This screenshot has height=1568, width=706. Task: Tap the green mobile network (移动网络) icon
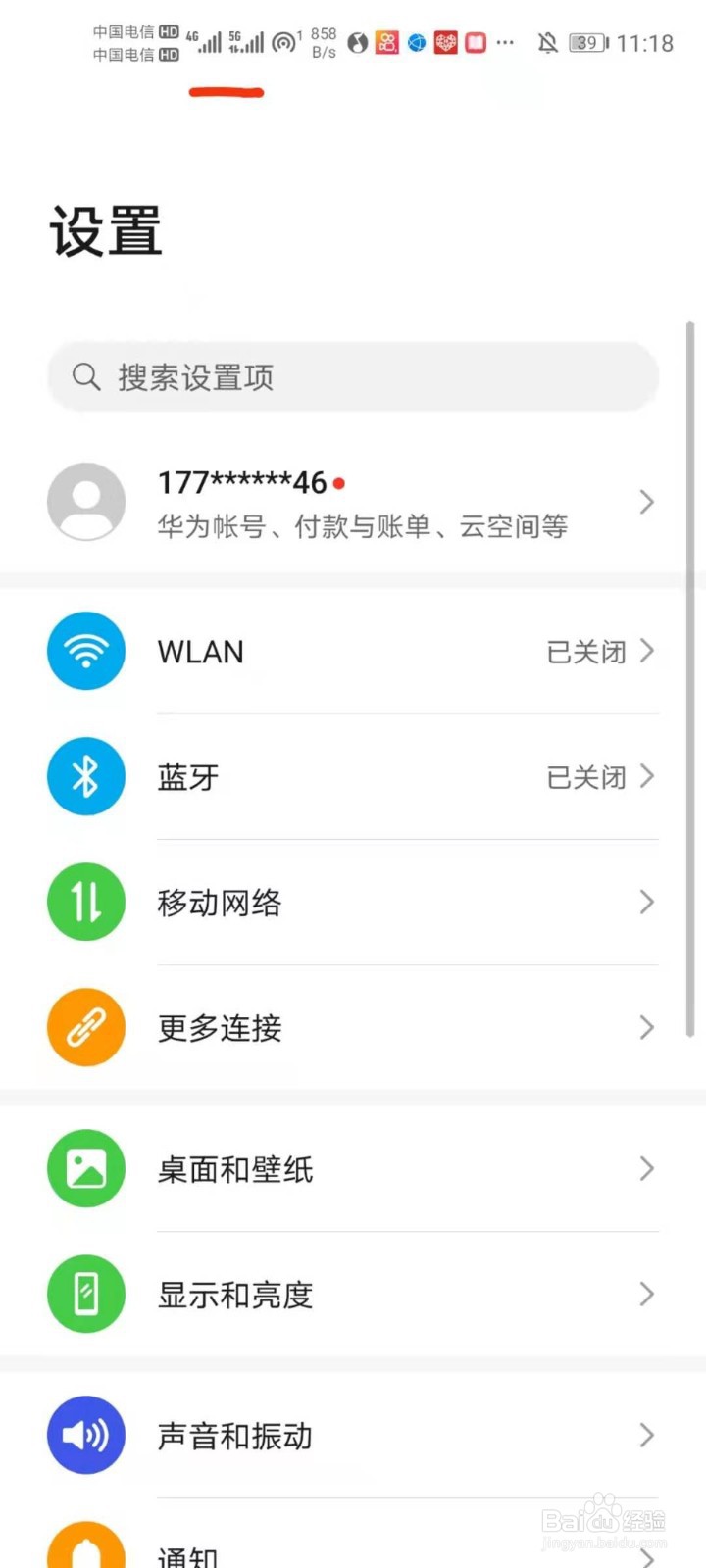click(86, 902)
